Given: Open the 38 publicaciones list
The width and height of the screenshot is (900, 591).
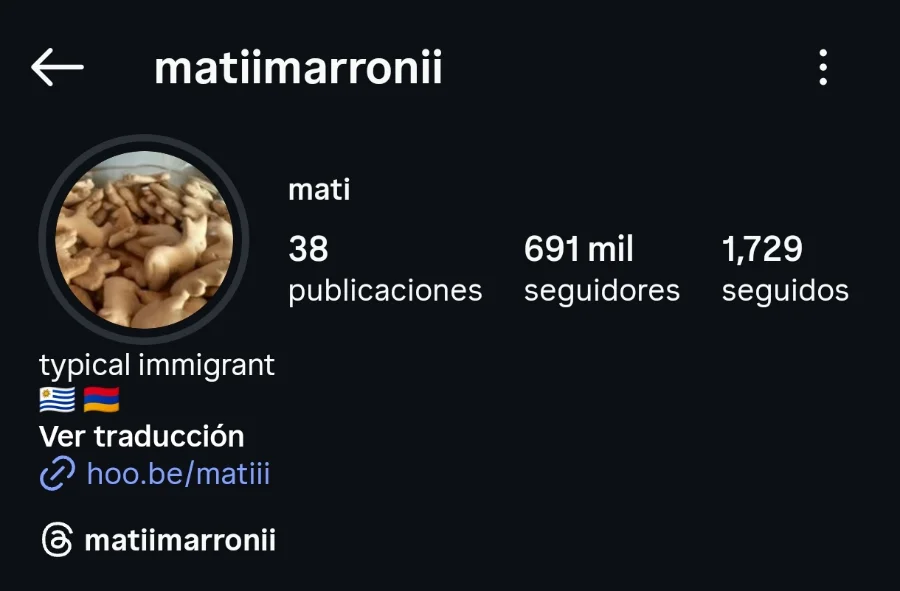Looking at the screenshot, I should [x=385, y=269].
